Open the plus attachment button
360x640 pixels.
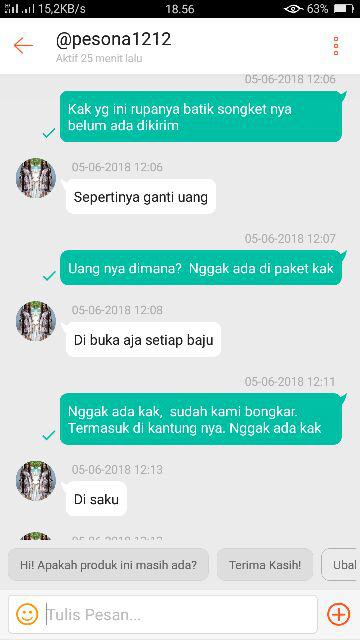click(x=338, y=614)
